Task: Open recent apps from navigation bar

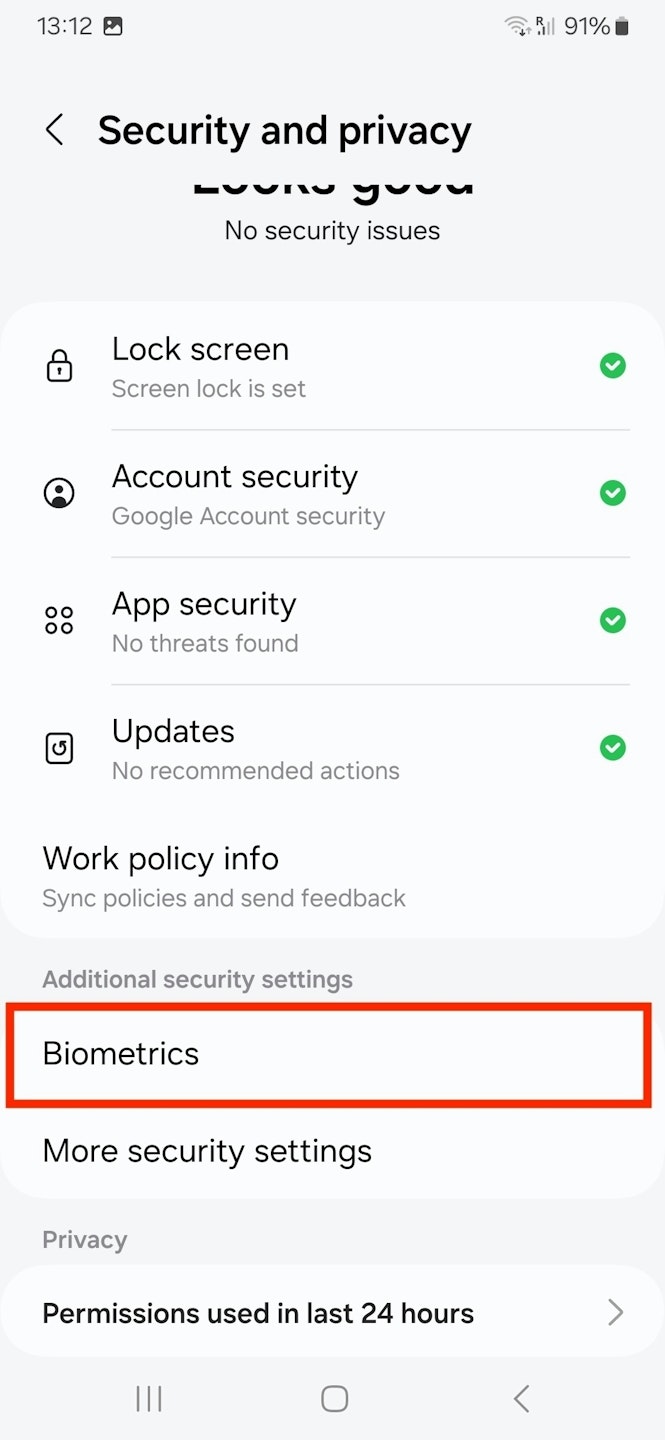Action: [149, 1398]
